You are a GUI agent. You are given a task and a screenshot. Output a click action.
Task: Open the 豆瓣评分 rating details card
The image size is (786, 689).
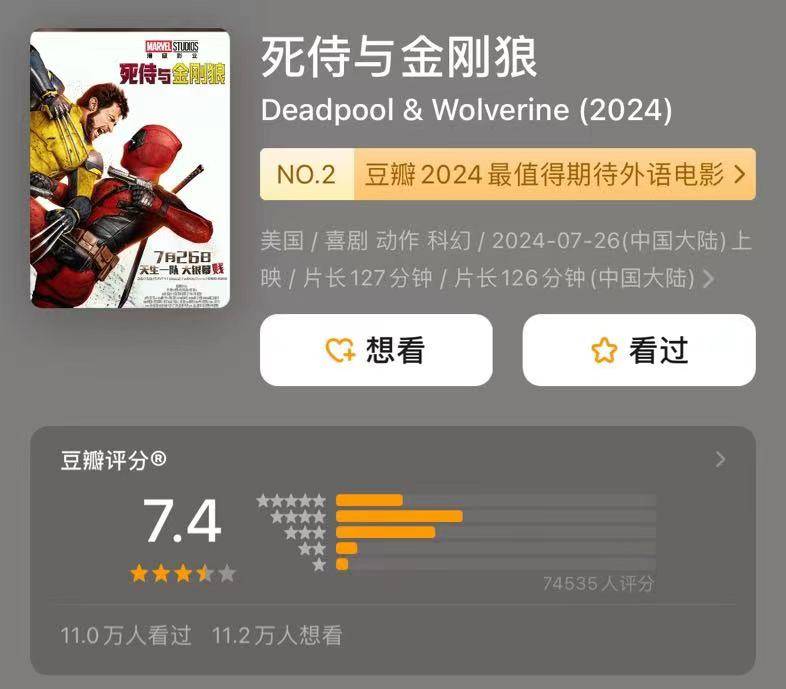point(719,460)
